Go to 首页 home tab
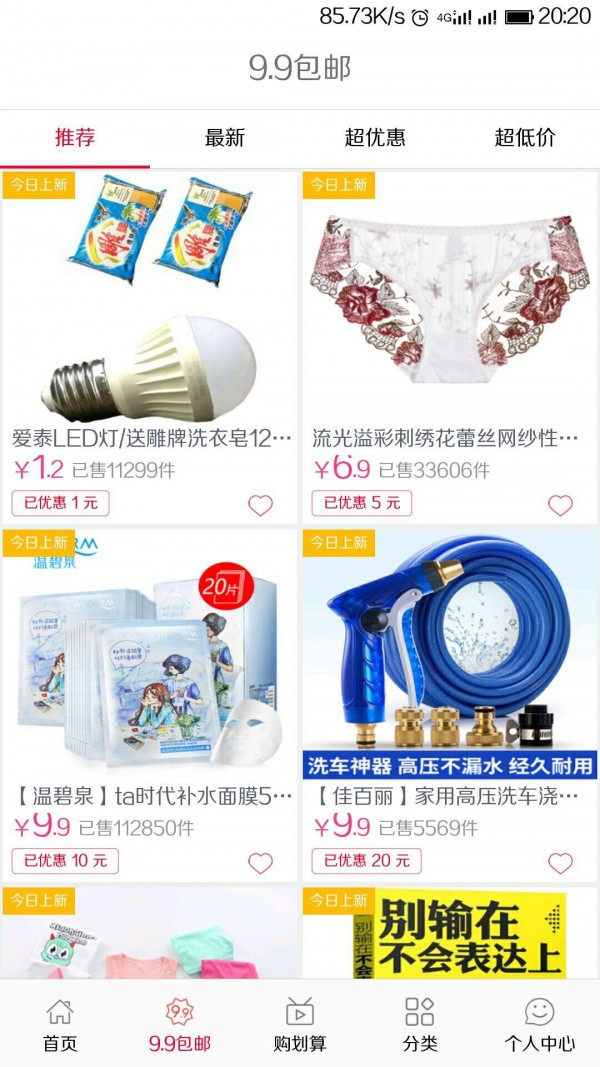The height and width of the screenshot is (1067, 600). [x=60, y=1023]
